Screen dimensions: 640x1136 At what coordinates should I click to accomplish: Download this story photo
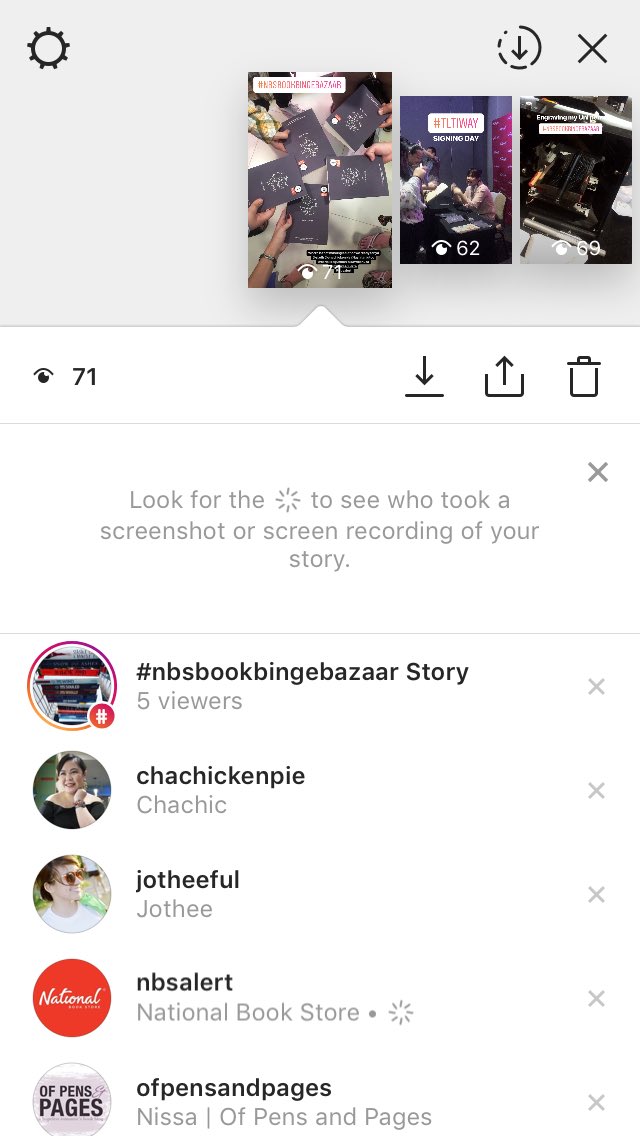point(424,377)
